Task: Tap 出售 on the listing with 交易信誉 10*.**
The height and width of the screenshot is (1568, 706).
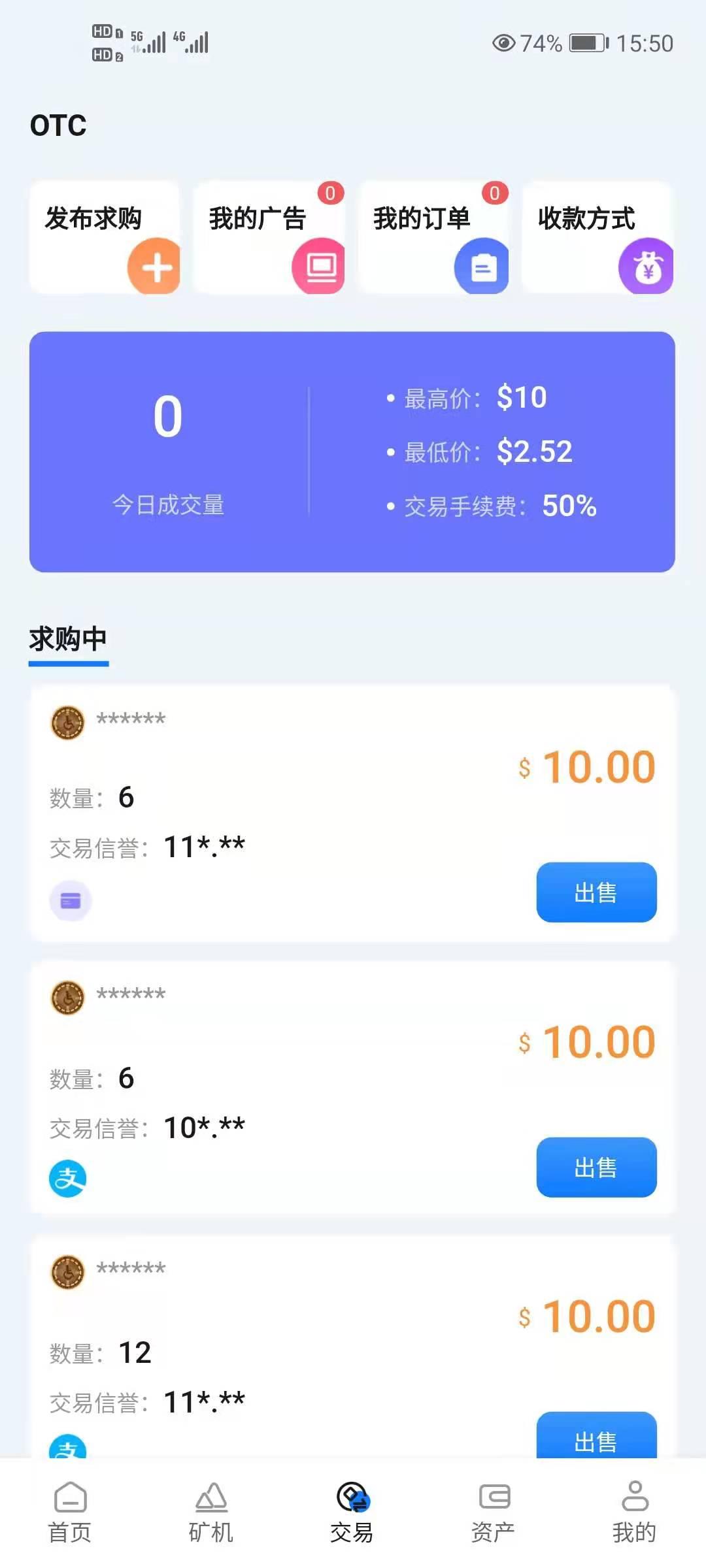Action: (596, 1168)
